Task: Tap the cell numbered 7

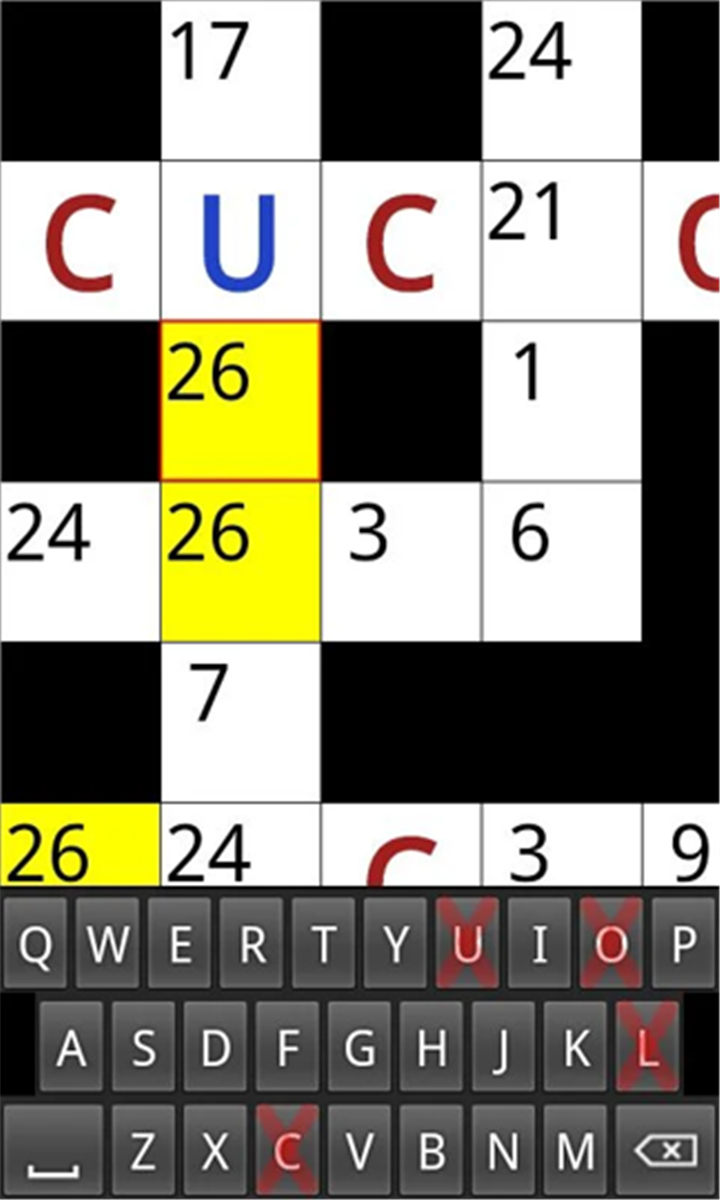Action: tap(240, 722)
